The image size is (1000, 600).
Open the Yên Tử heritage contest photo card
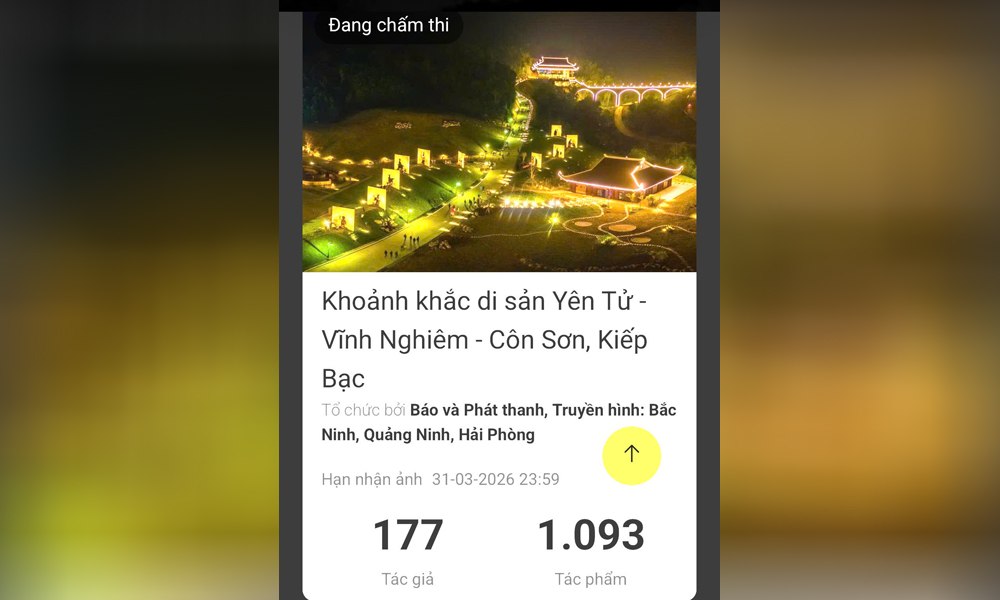(x=499, y=150)
